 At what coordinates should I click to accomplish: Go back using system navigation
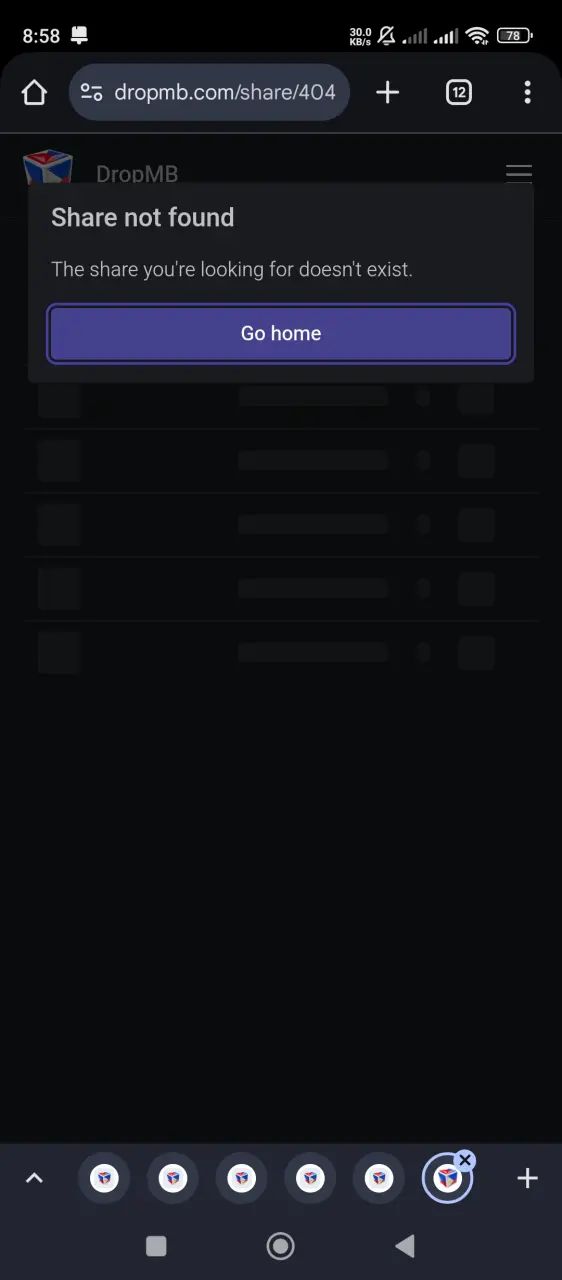[x=405, y=1245]
